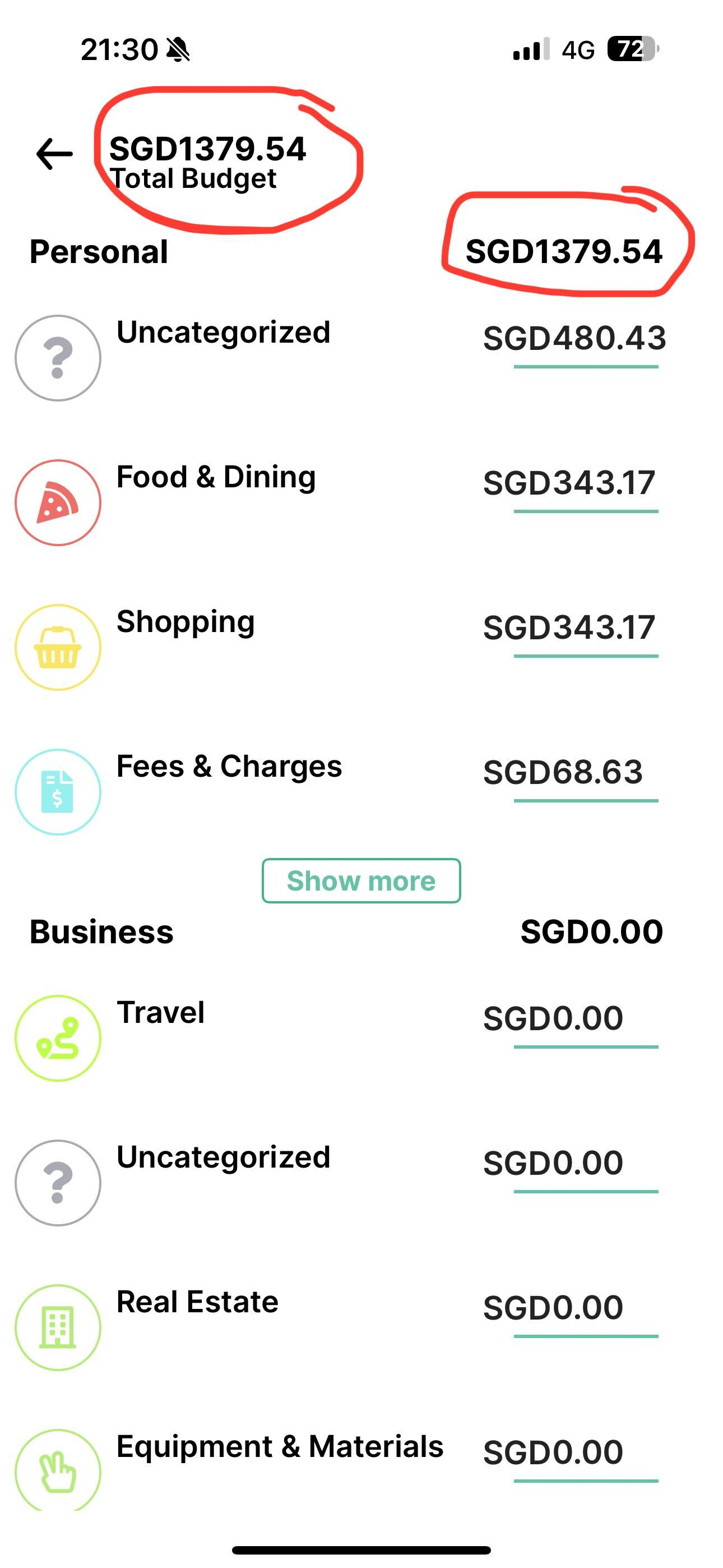723x1568 pixels.
Task: Go back using the arrow icon
Action: [x=55, y=154]
